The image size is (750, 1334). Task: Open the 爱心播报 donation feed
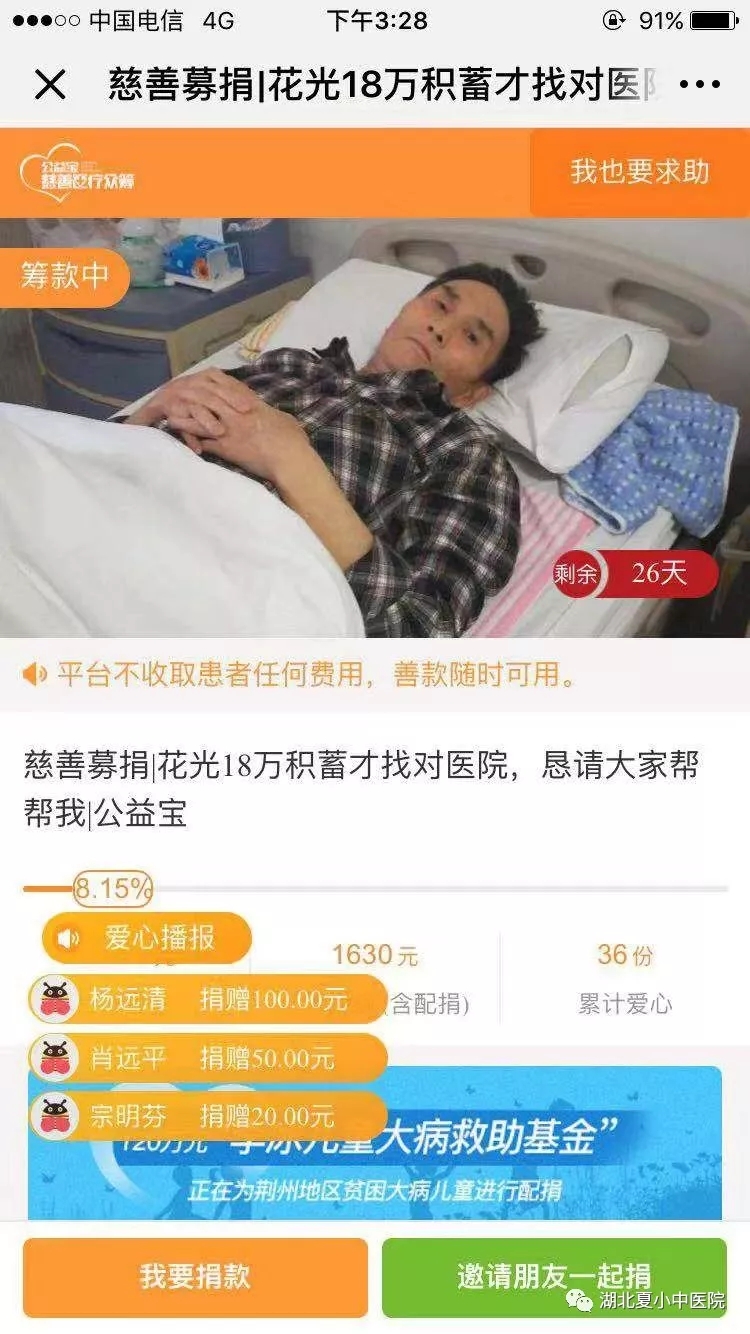[146, 938]
